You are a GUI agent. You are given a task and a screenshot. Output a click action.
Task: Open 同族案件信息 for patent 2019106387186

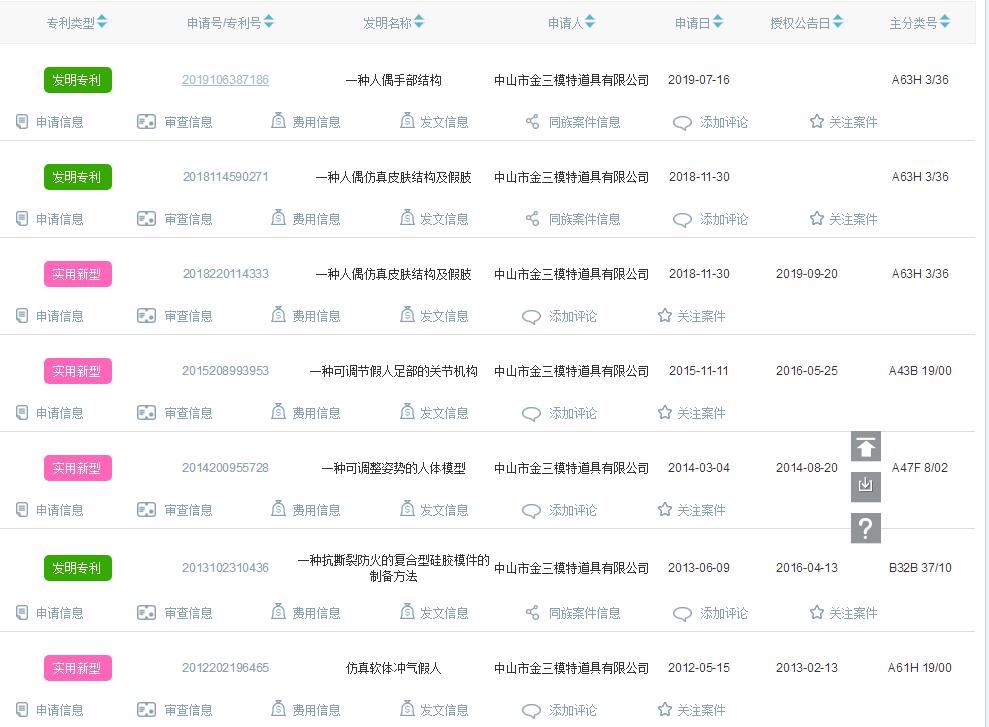[573, 122]
